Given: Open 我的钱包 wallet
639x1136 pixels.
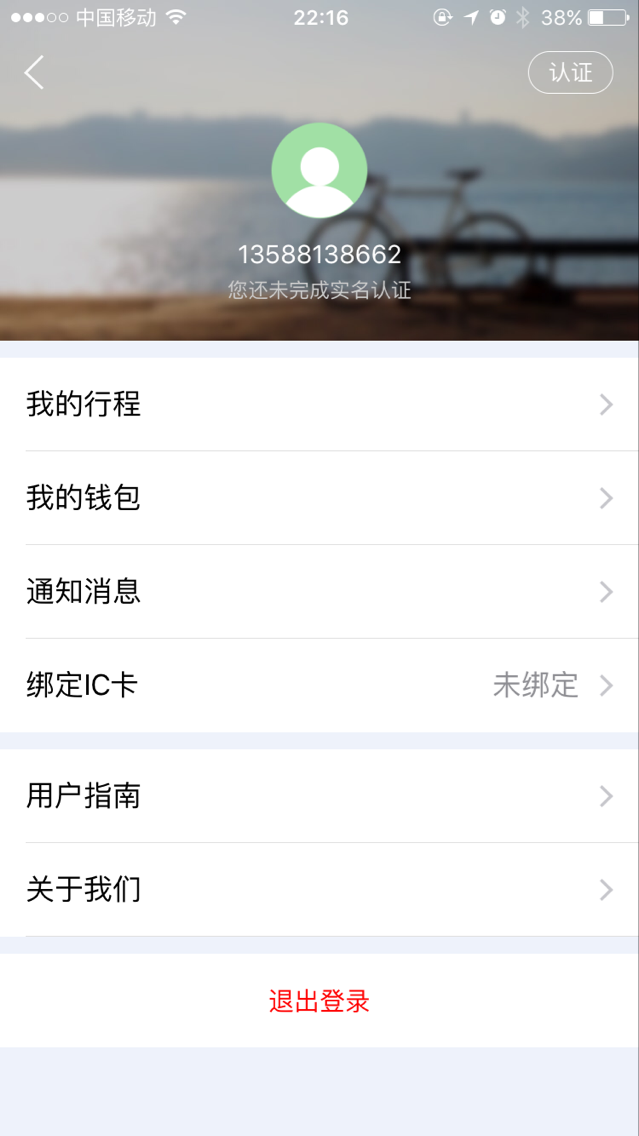Looking at the screenshot, I should point(319,498).
